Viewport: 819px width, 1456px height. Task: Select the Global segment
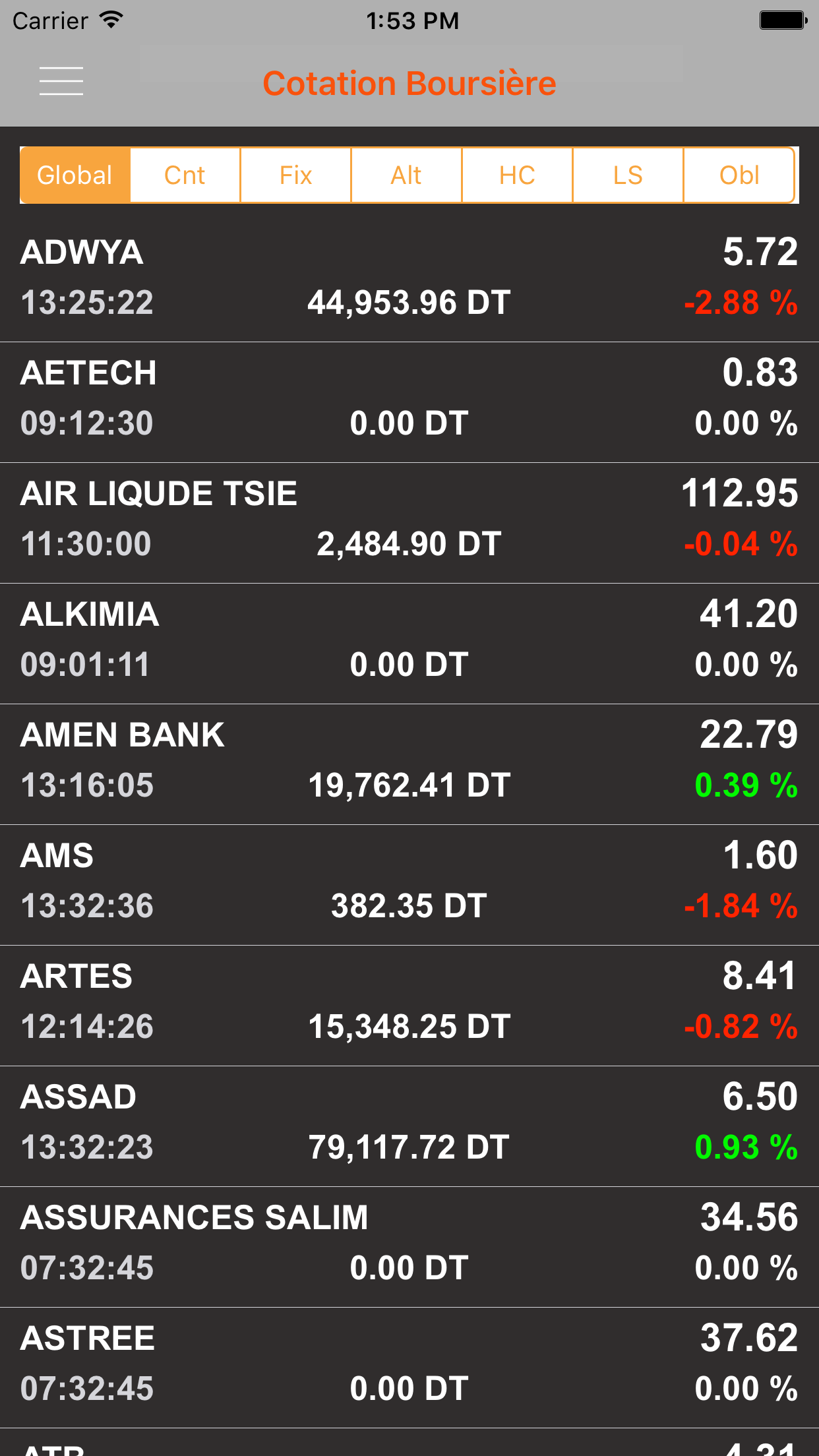pyautogui.click(x=75, y=175)
